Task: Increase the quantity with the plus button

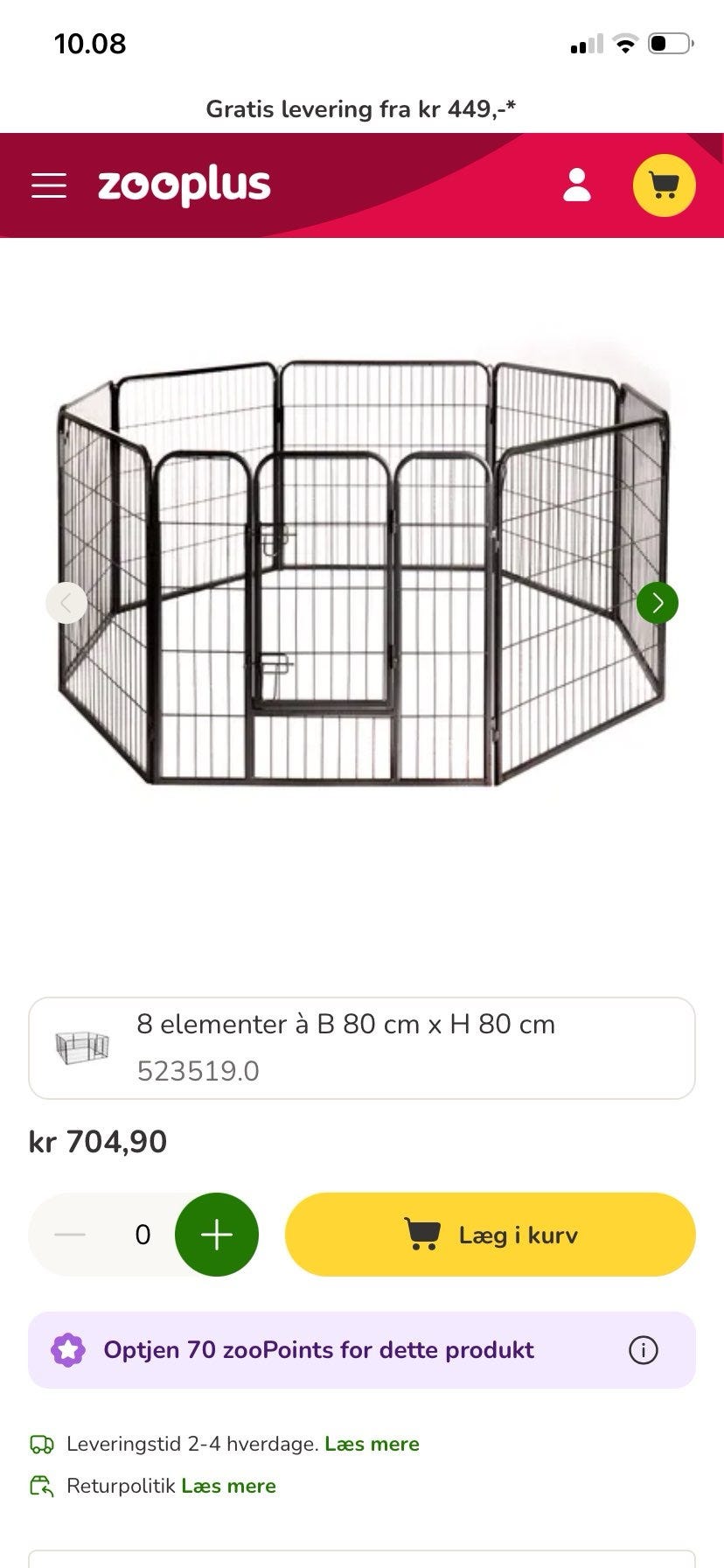Action: pyautogui.click(x=216, y=1234)
